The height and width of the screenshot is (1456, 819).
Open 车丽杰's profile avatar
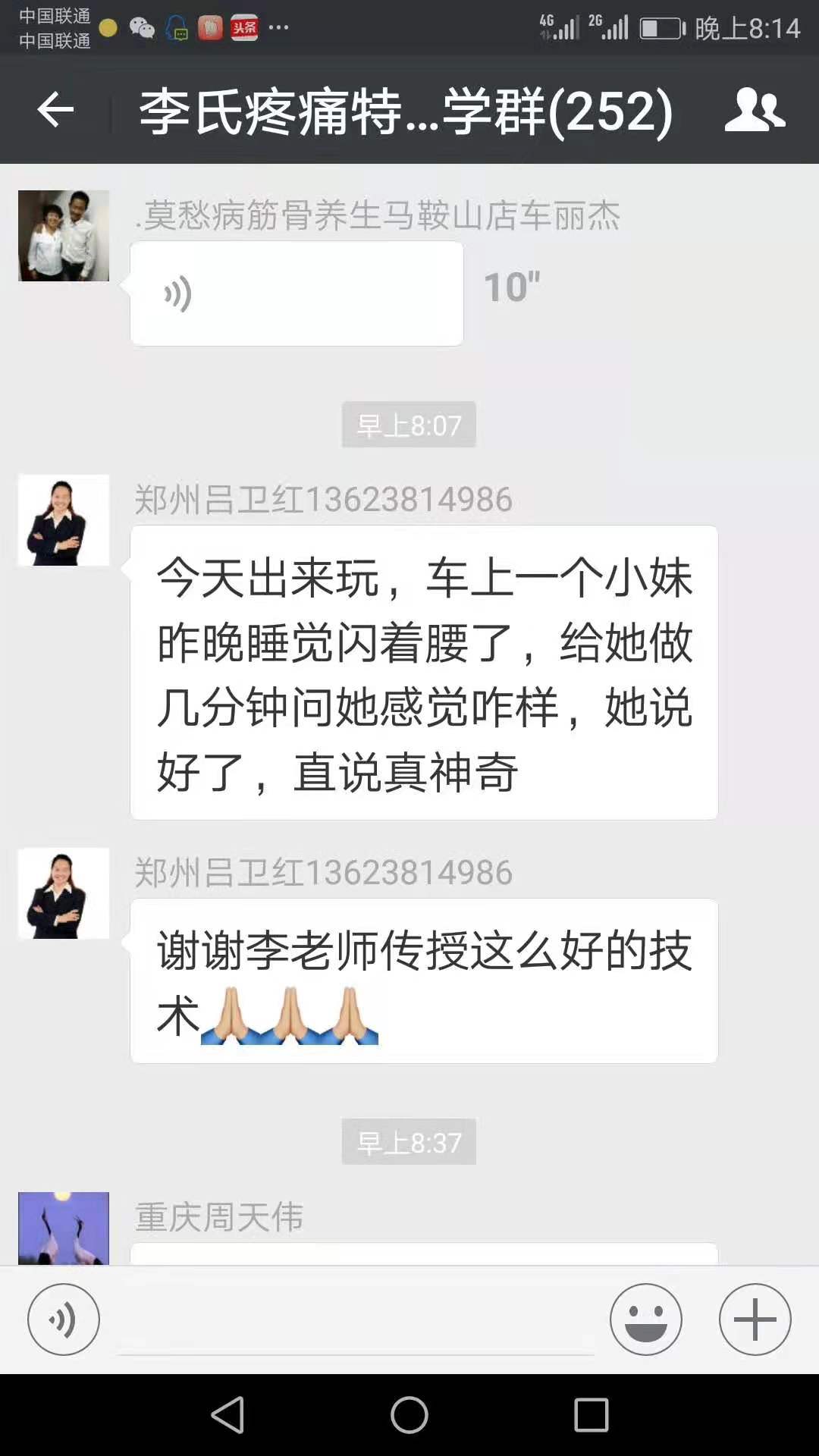tap(64, 236)
